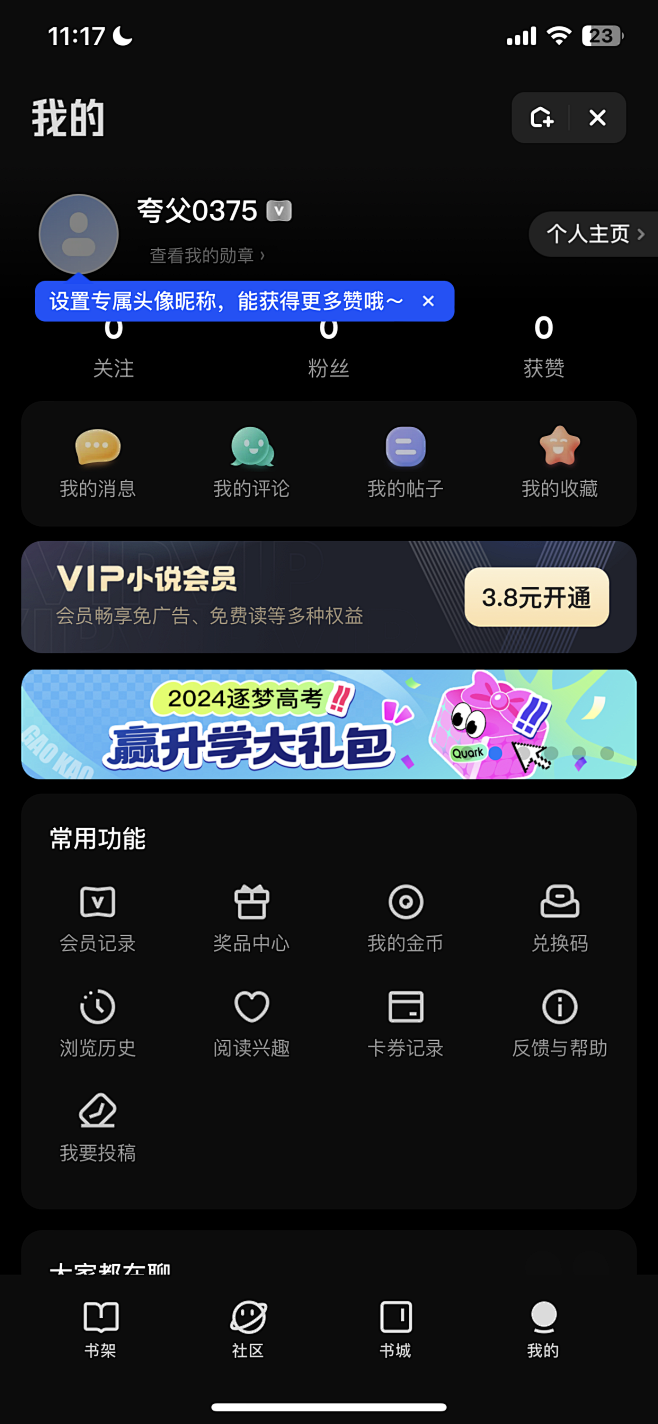Open 我的帖子 posts
658x1424 pixels.
405,463
